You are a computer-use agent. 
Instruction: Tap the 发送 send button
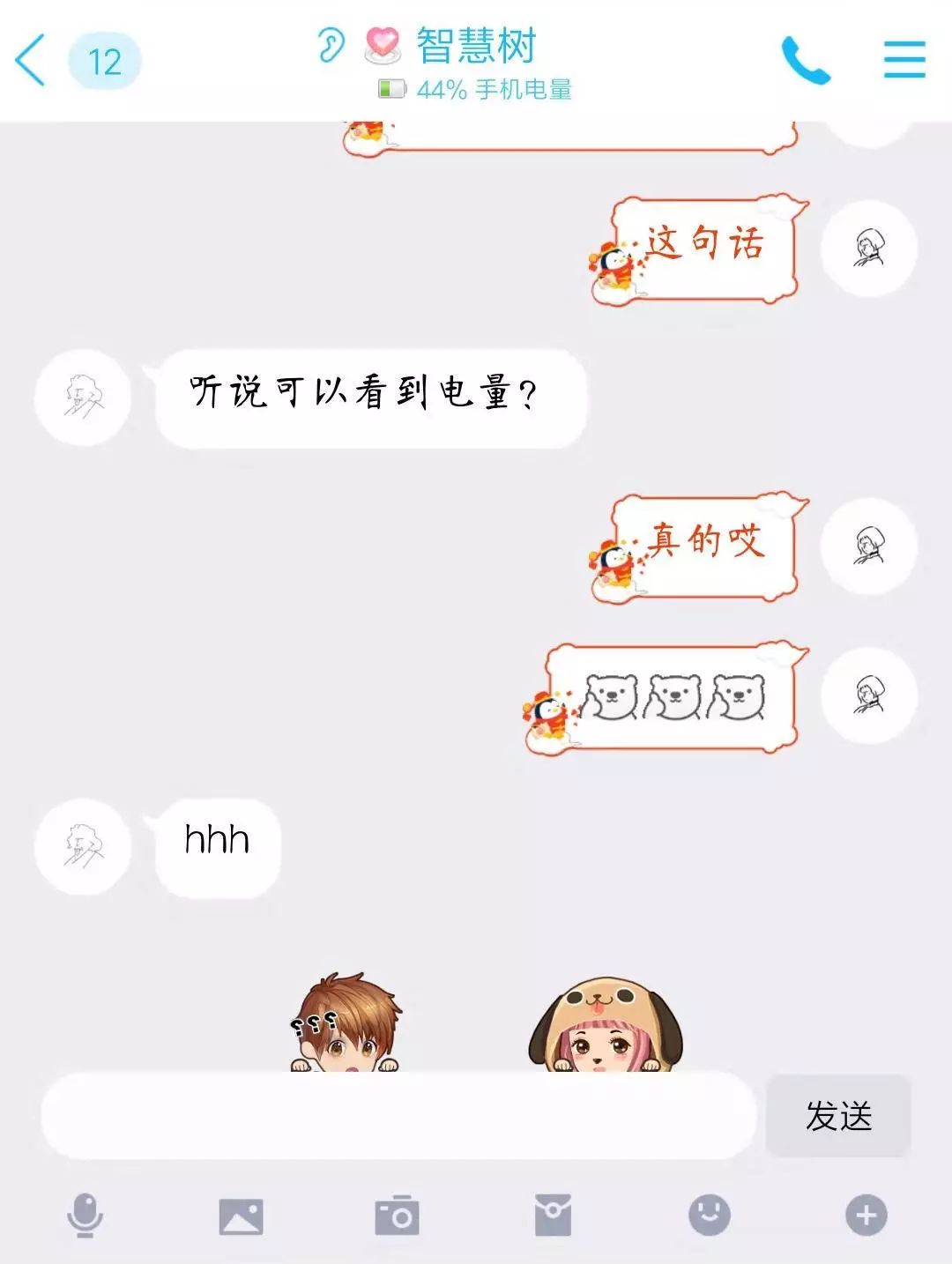(838, 1116)
